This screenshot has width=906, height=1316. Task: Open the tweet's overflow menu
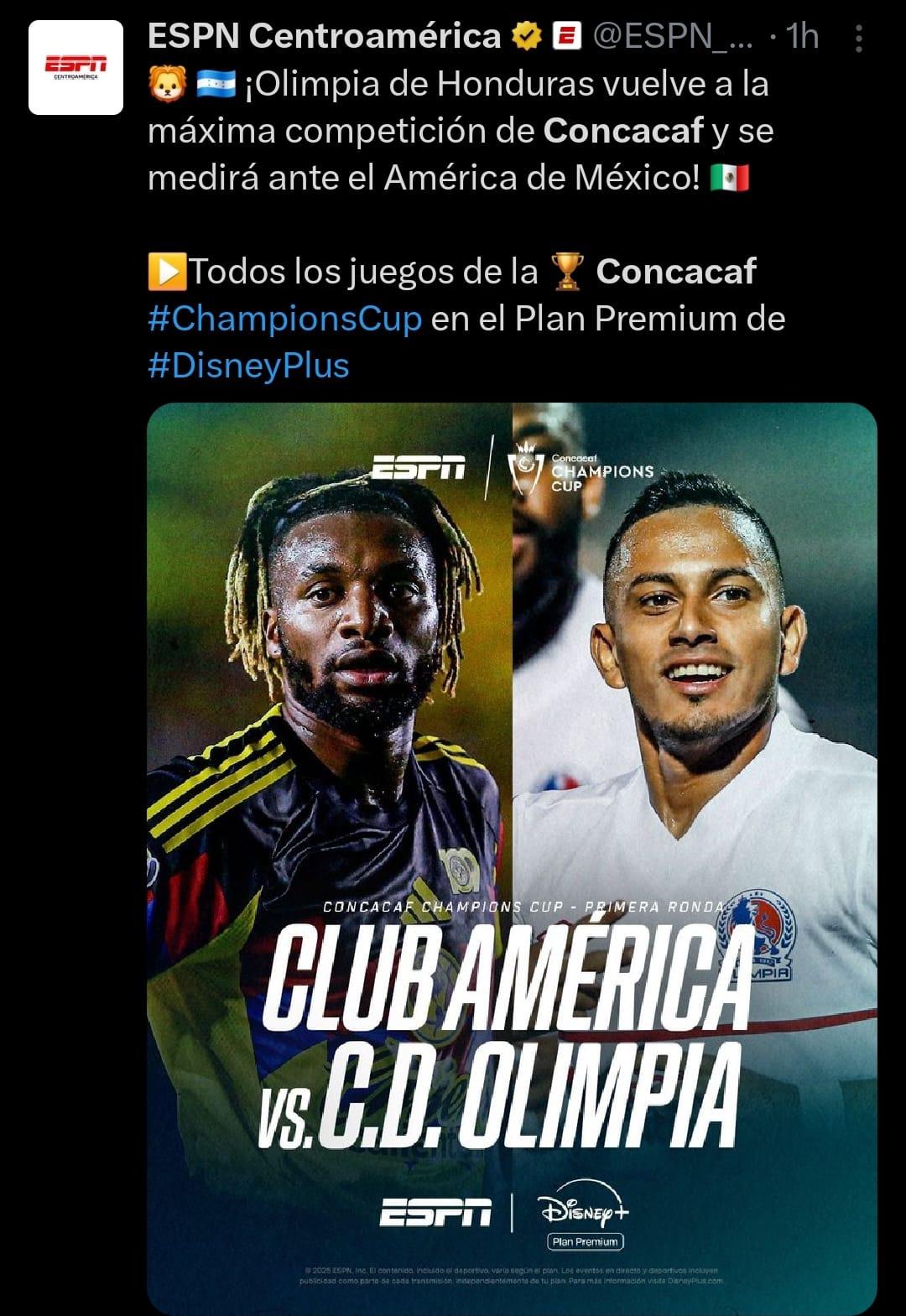(858, 39)
